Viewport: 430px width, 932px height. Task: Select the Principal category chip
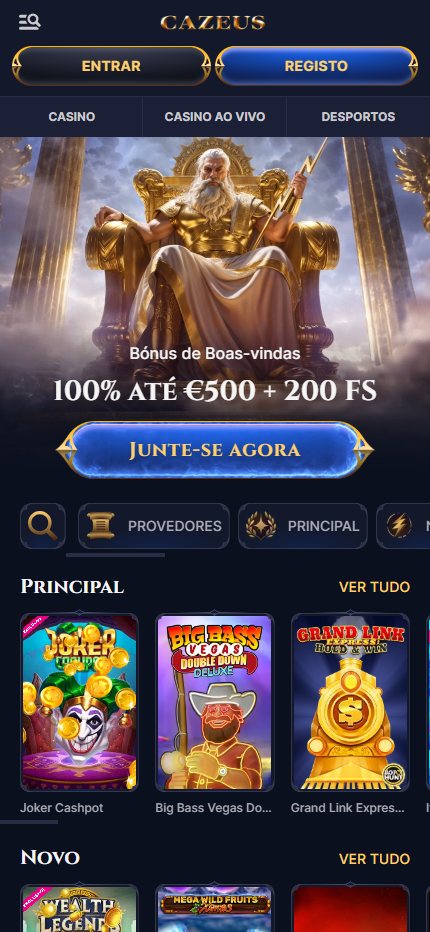click(x=303, y=526)
